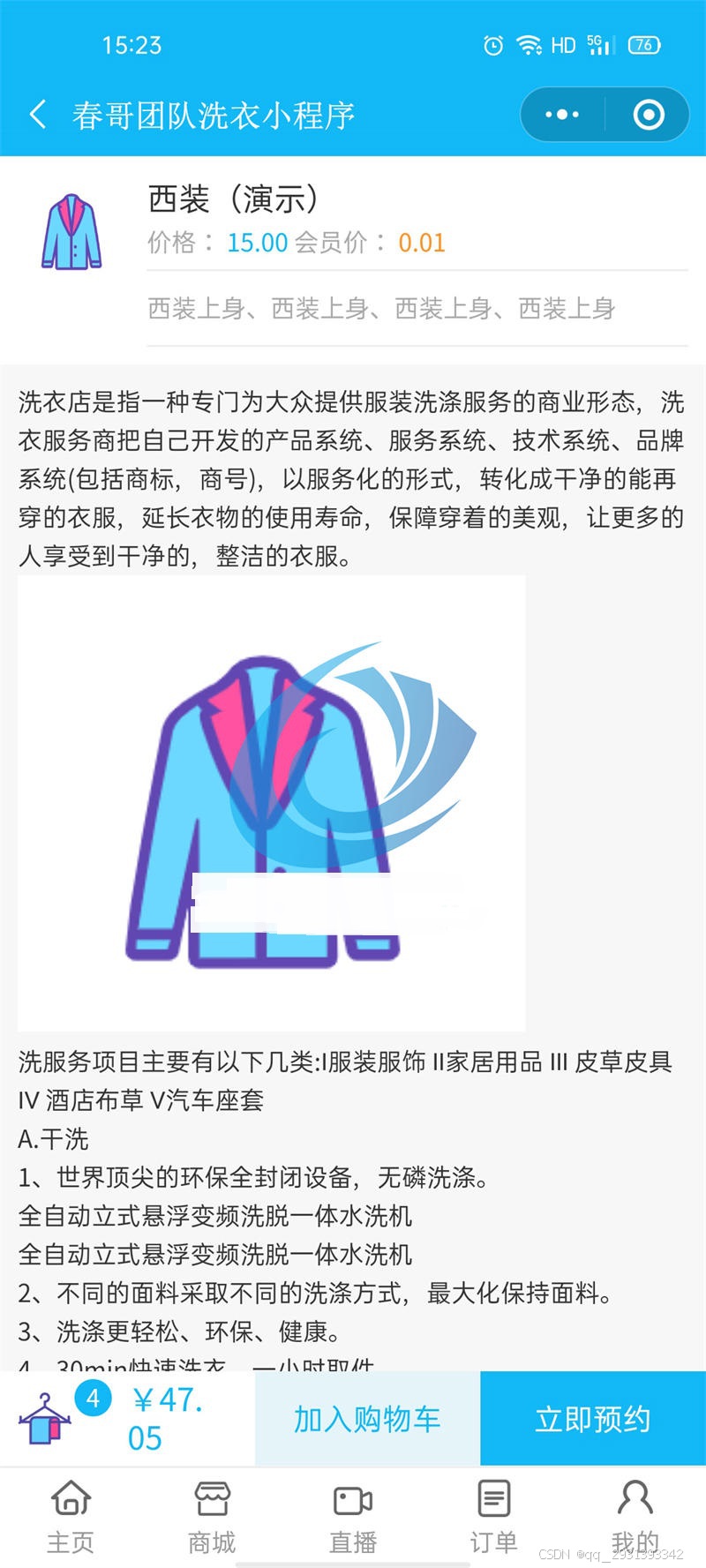Switch to the 我的 tab
Screen dimensions: 706x1568
635,1516
